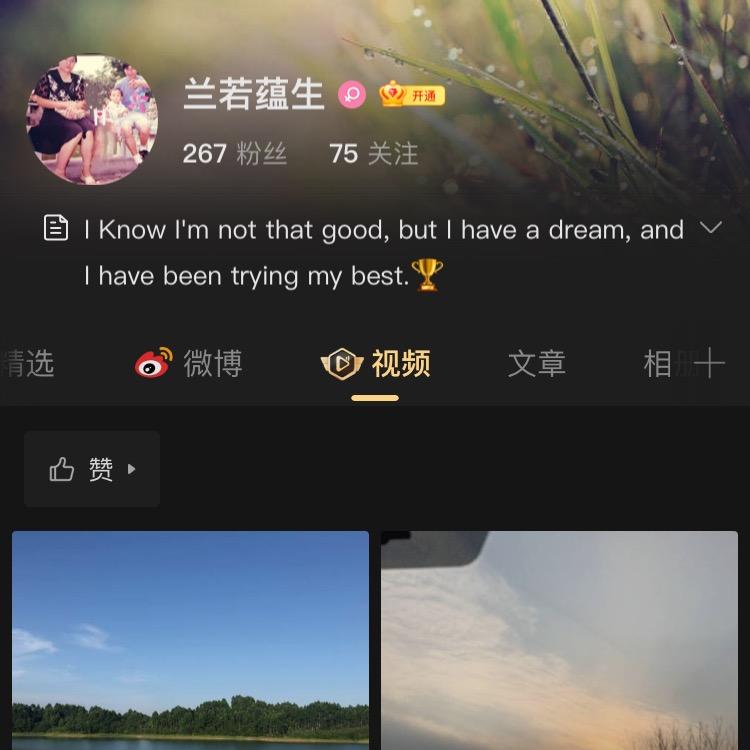Select the 视频 tab
This screenshot has height=750, width=750.
click(x=376, y=363)
